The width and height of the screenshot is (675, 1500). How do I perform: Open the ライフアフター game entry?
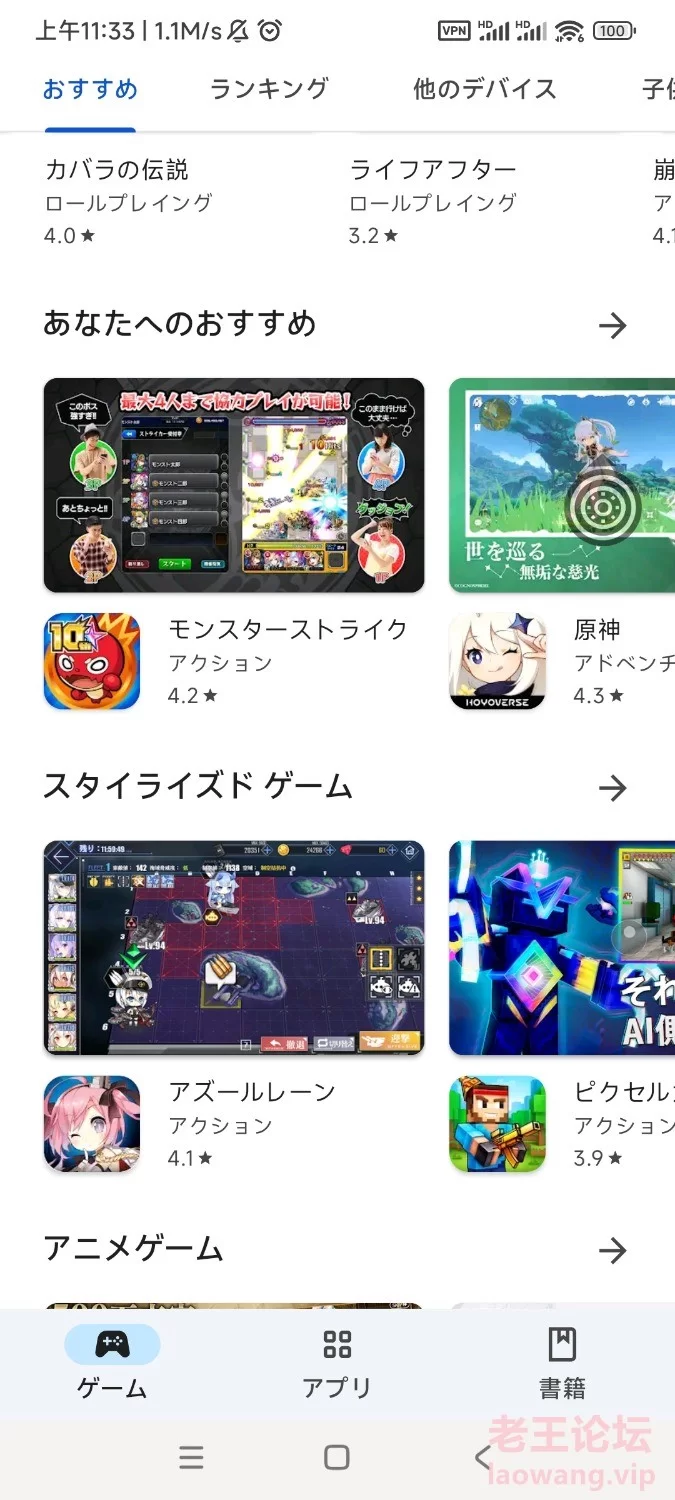tap(433, 202)
